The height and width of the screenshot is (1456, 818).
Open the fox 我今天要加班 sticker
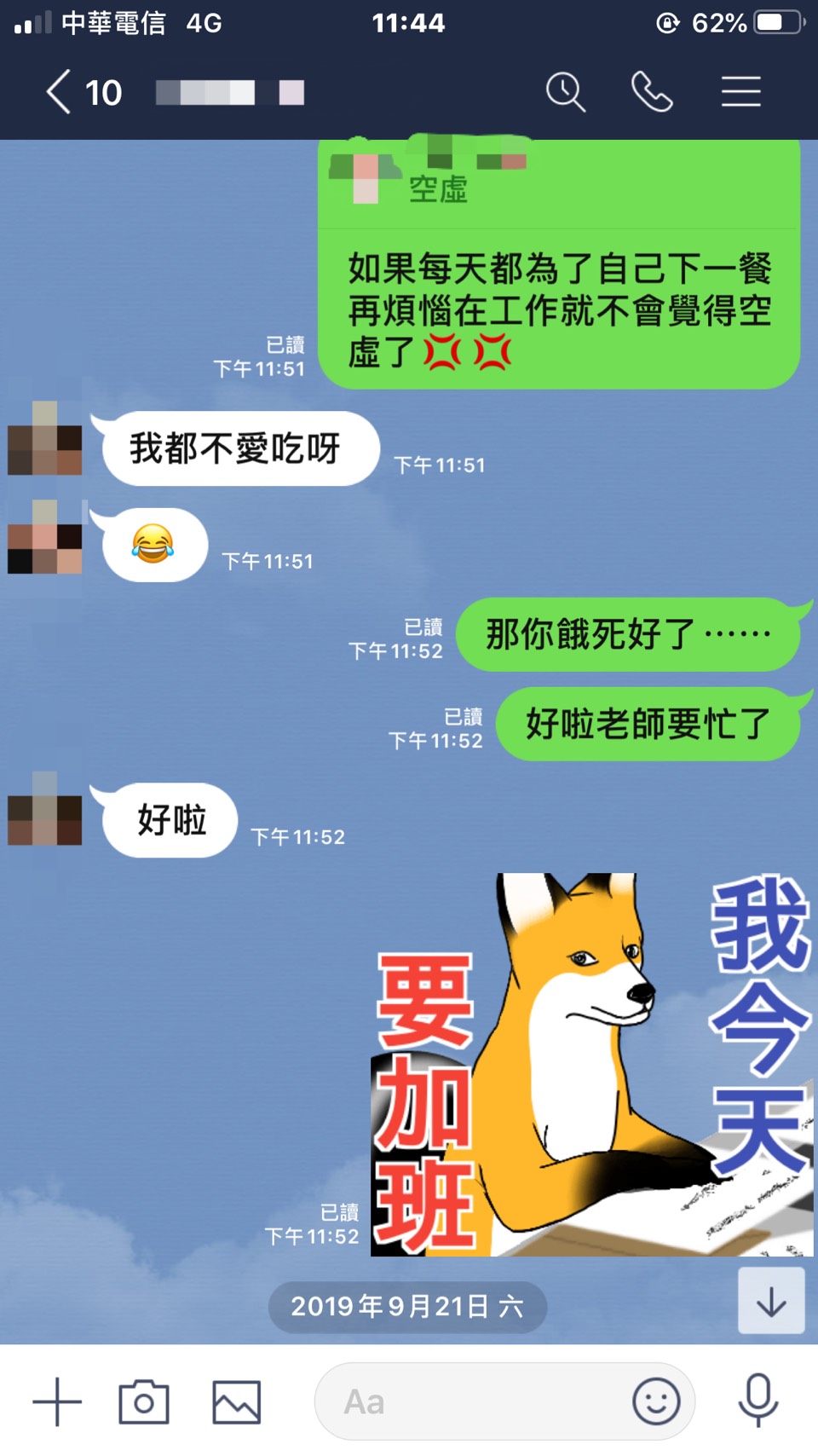click(592, 1064)
